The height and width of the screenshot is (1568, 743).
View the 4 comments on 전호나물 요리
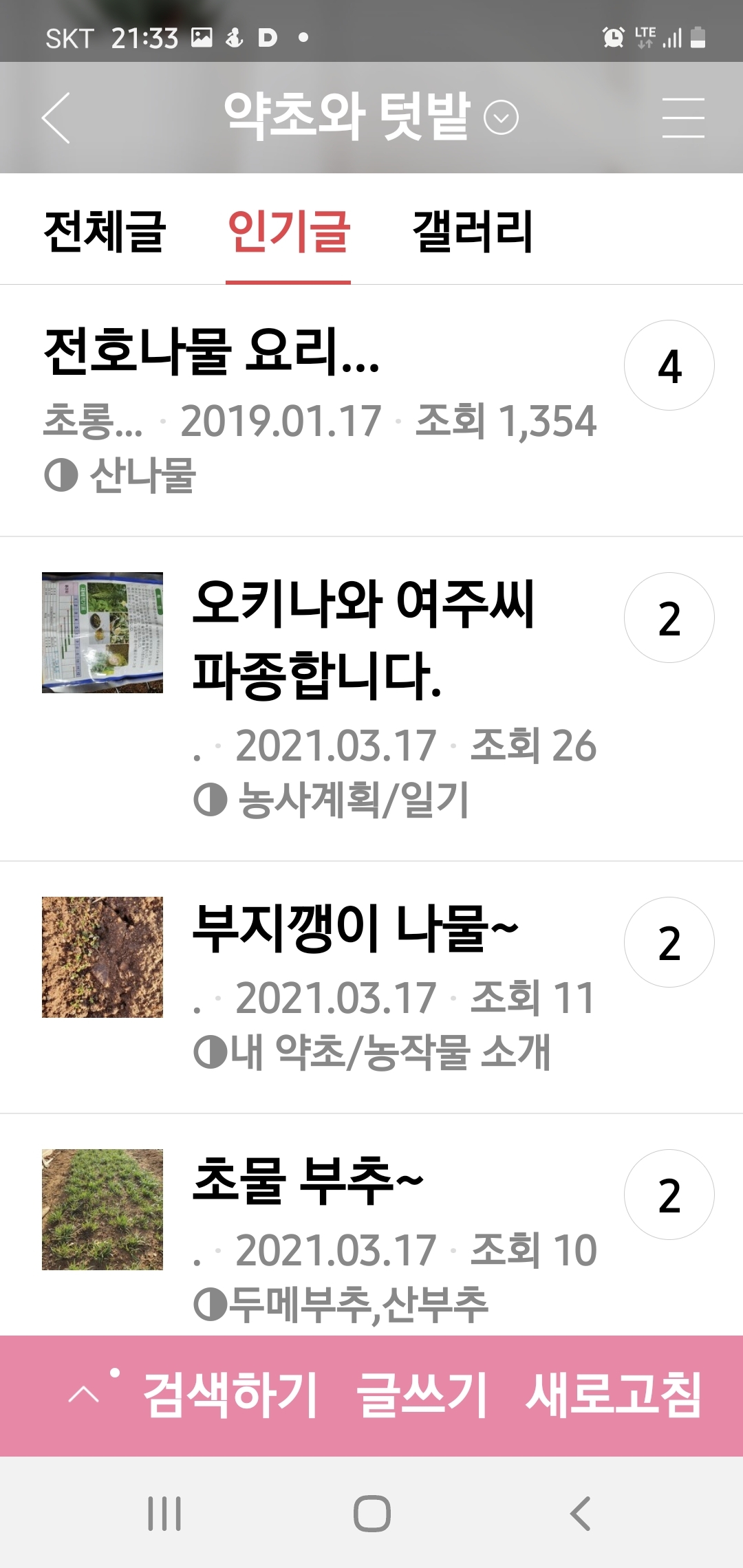coord(669,365)
